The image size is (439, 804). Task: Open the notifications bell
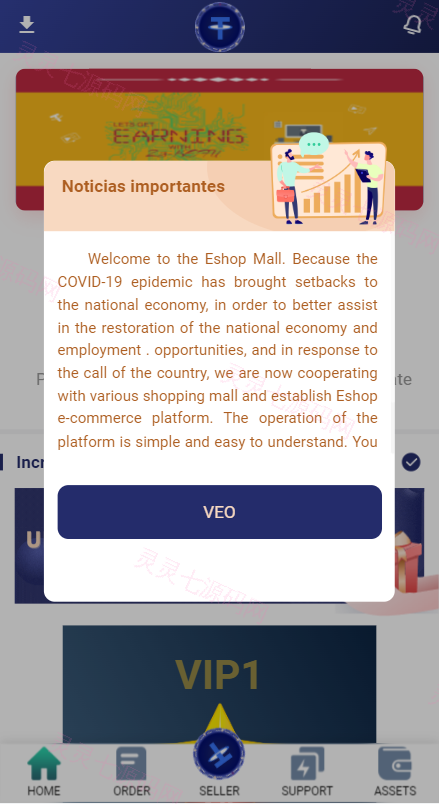tap(412, 25)
